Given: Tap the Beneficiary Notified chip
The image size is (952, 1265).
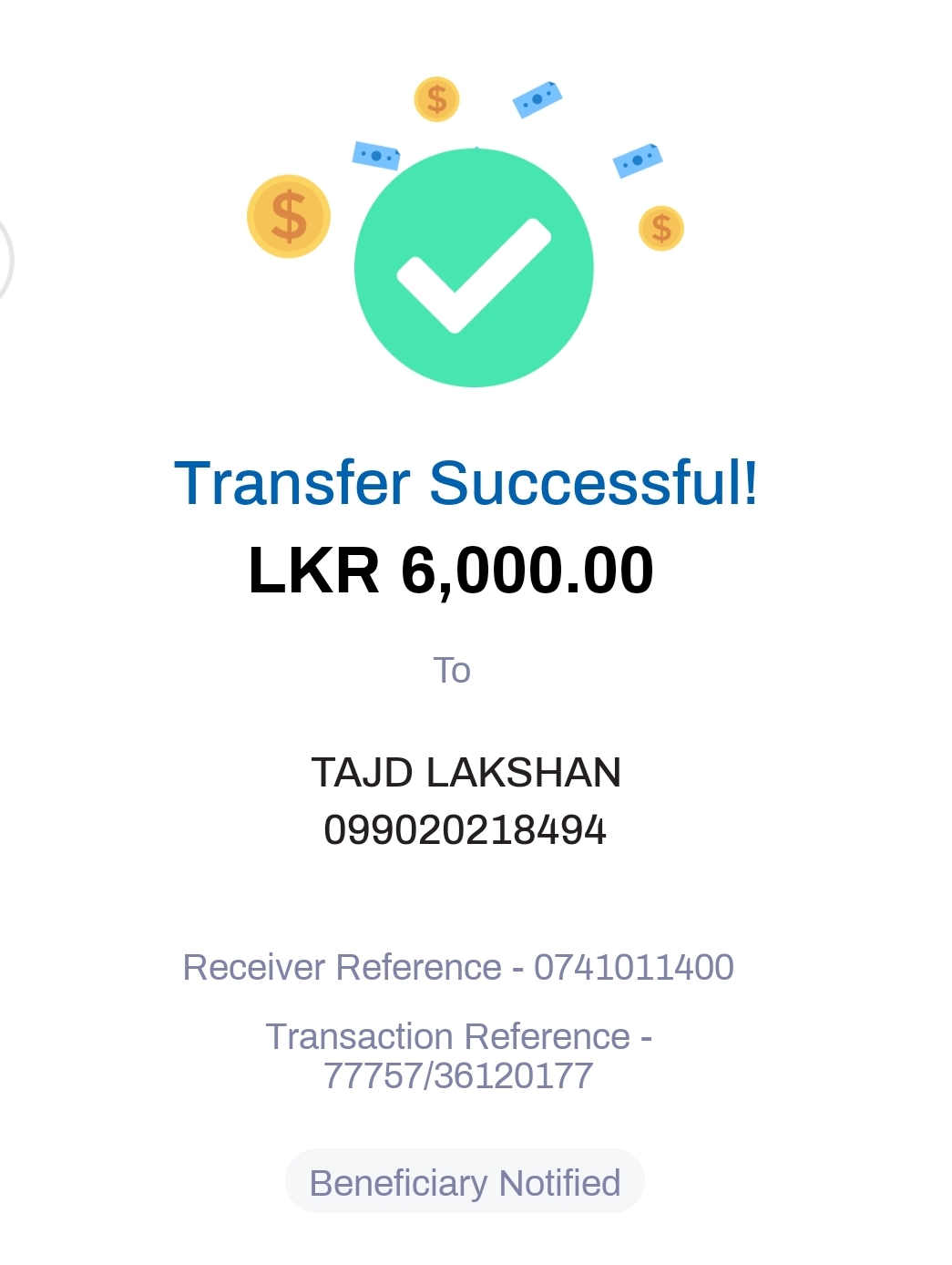Looking at the screenshot, I should [x=465, y=1182].
